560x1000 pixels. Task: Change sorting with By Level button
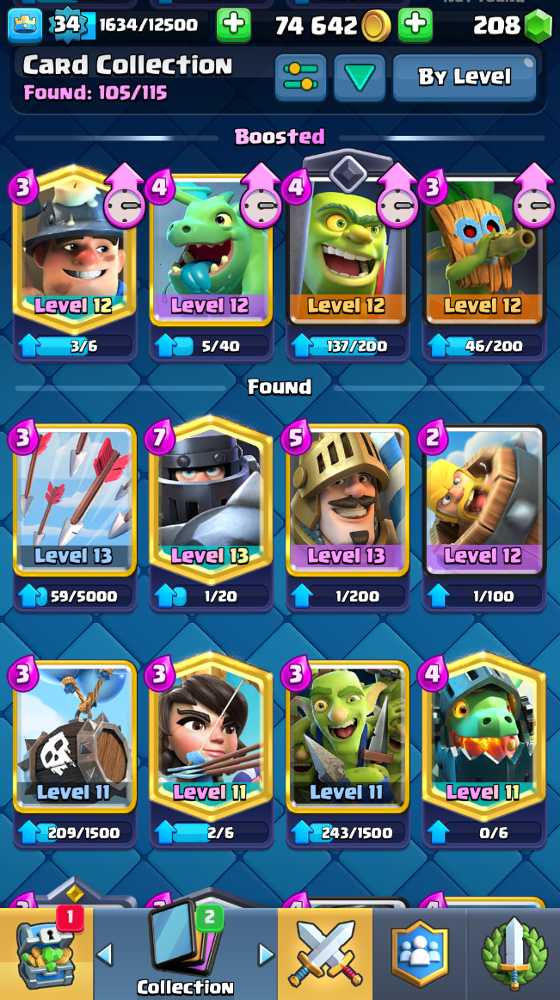tap(464, 77)
